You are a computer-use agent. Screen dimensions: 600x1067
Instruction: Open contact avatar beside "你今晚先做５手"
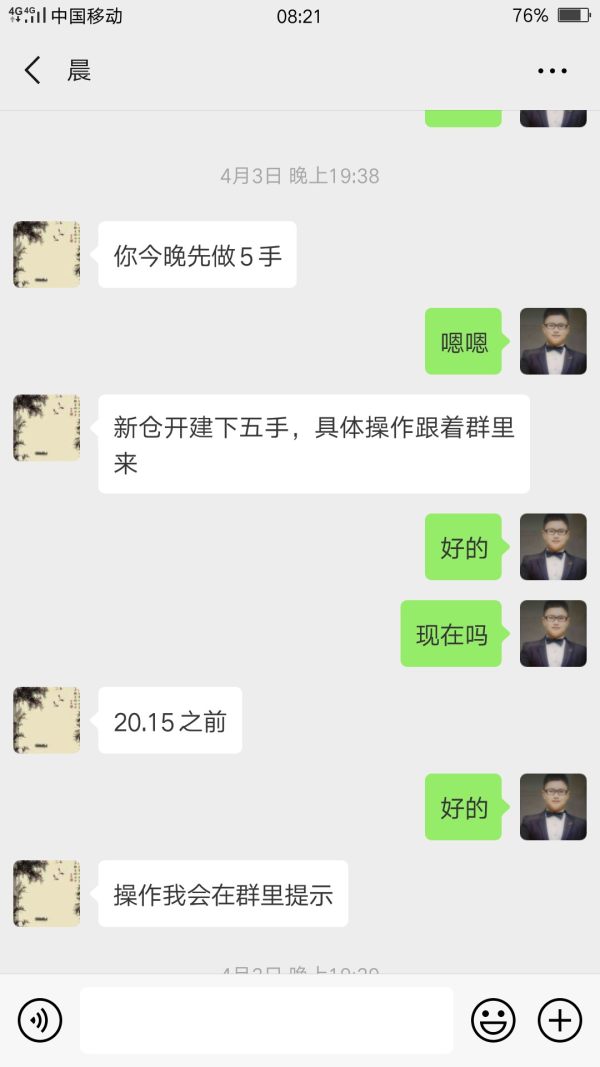coord(47,255)
